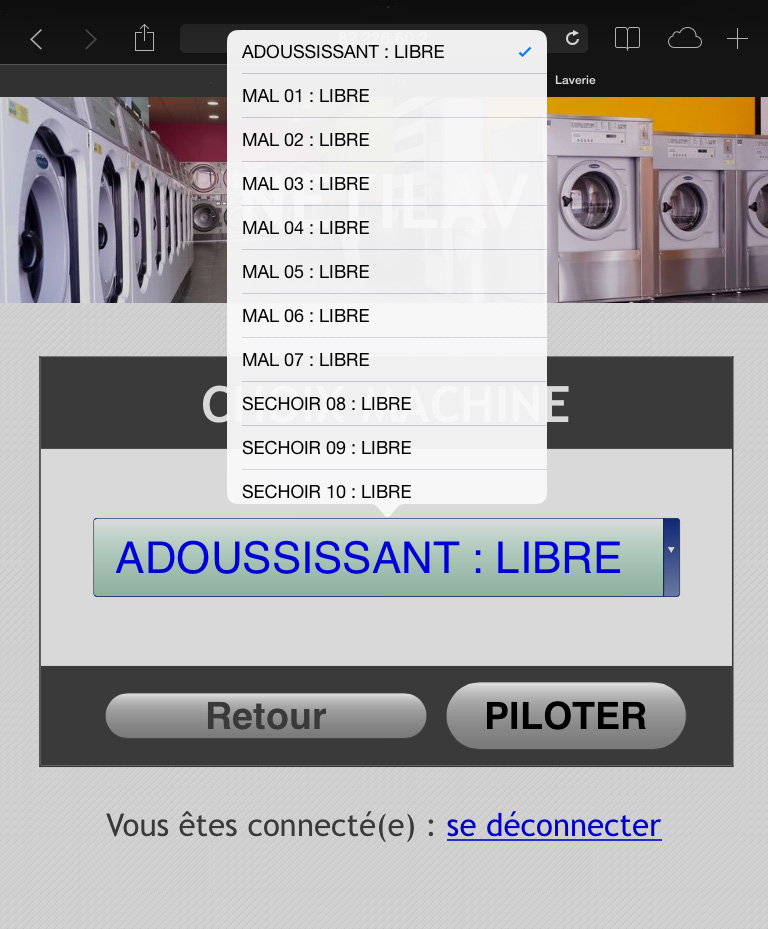The height and width of the screenshot is (929, 768).
Task: Tap PILOTER to control the machine
Action: [x=566, y=716]
